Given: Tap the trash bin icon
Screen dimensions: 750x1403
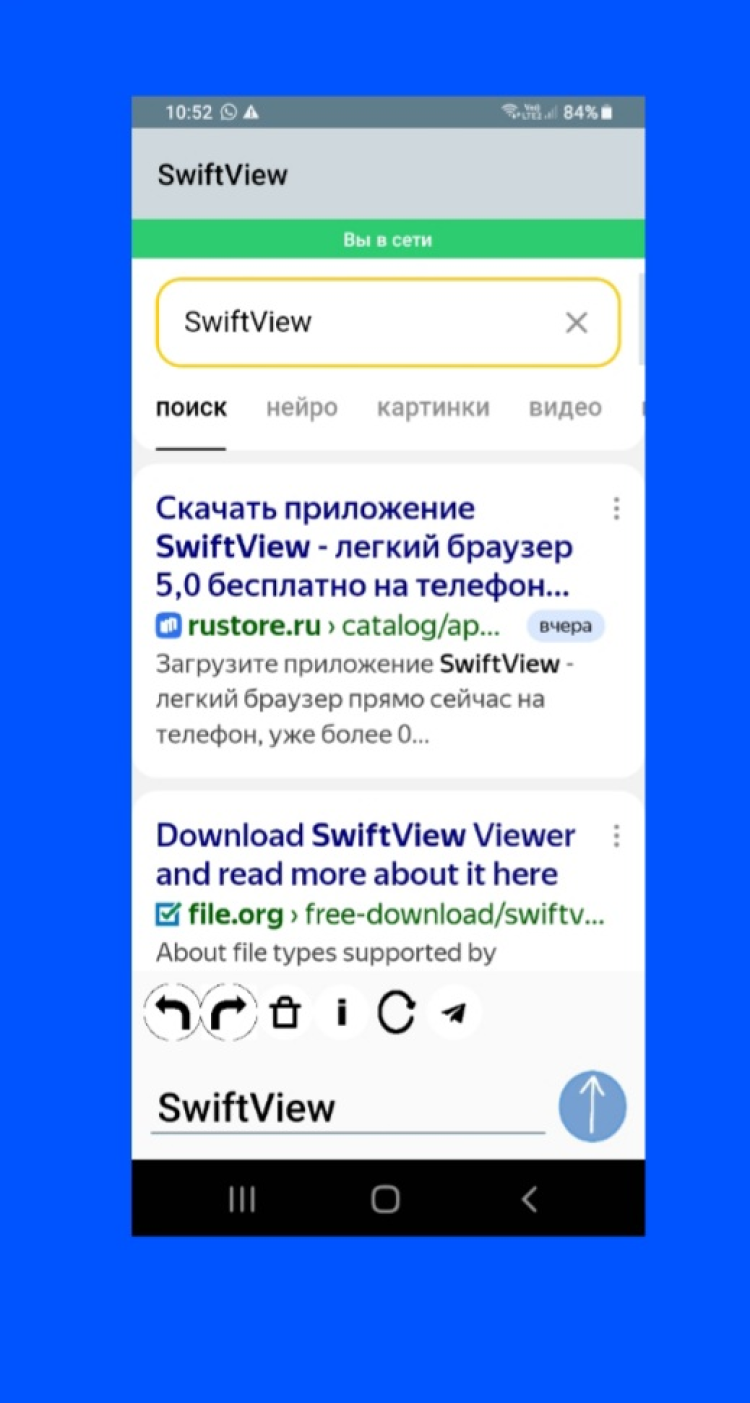Looking at the screenshot, I should click(286, 1013).
